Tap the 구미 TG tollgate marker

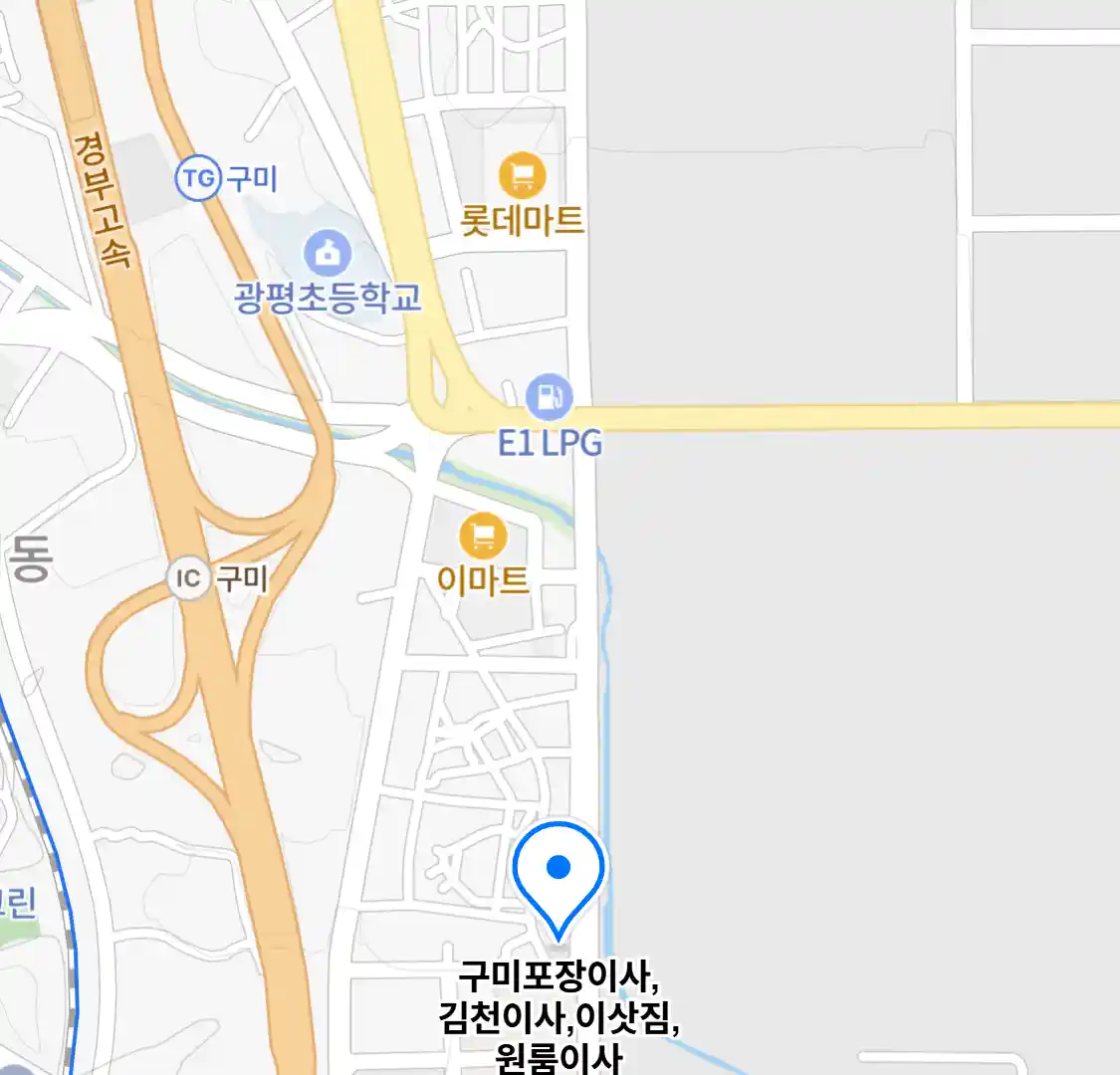tap(198, 179)
